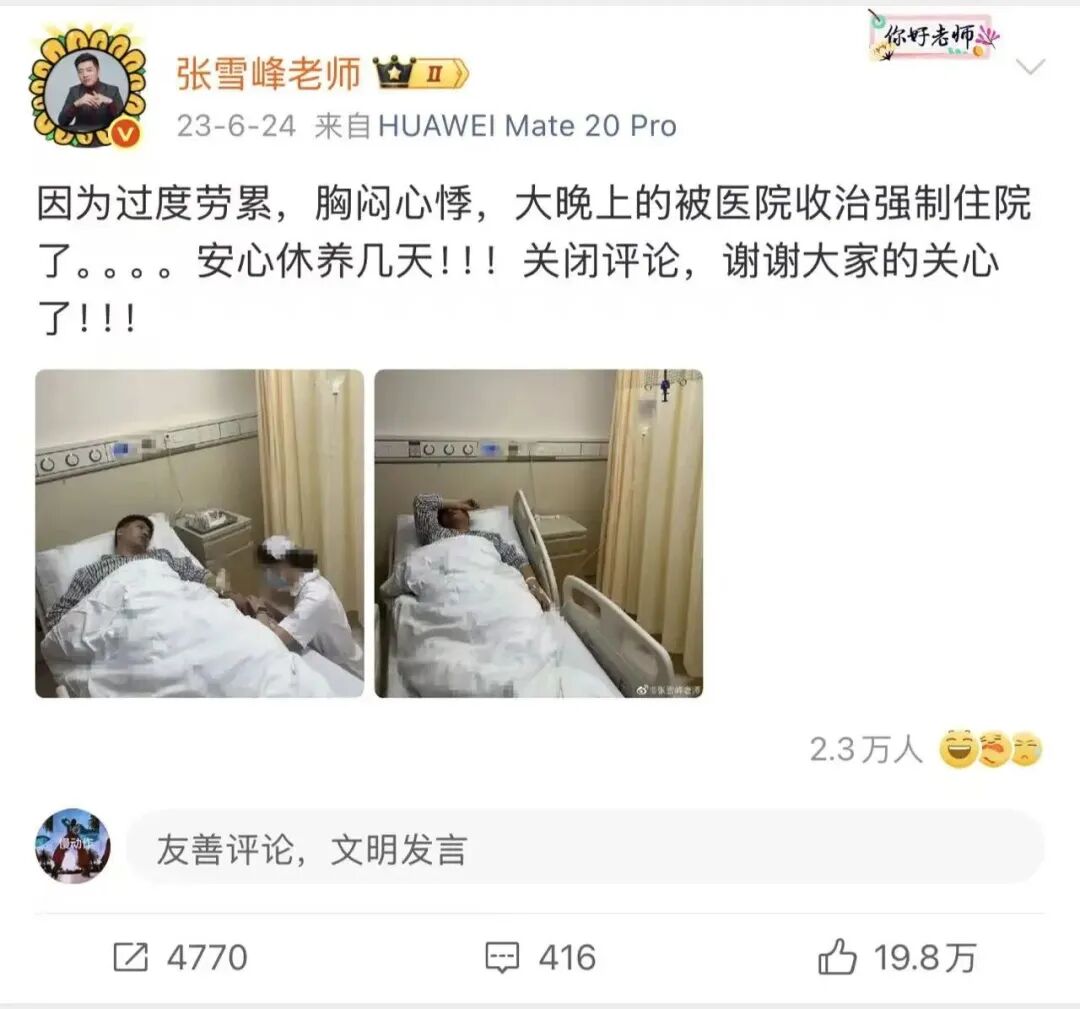The width and height of the screenshot is (1080, 1009).
Task: Tap the username 张雪峰老师
Action: [268, 73]
